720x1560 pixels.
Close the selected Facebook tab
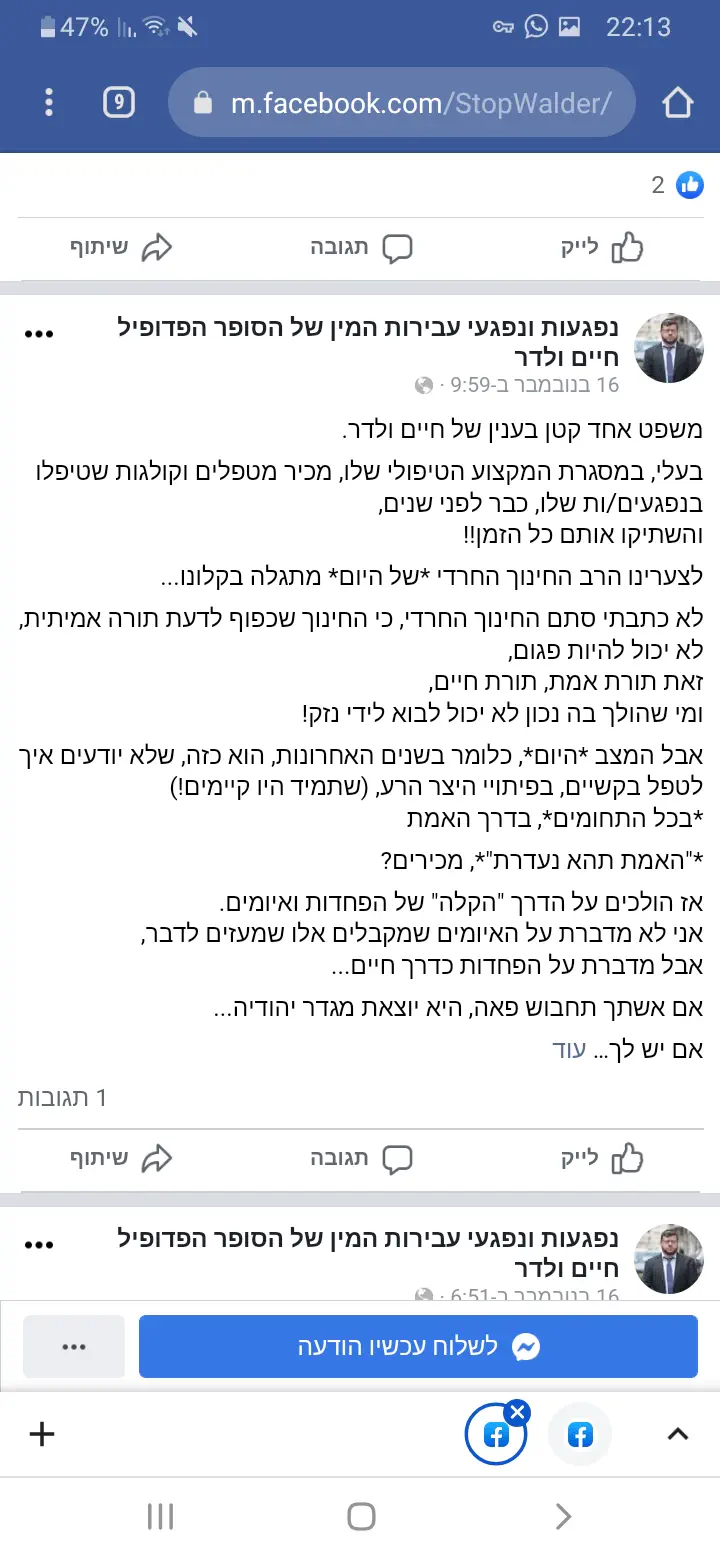[517, 1412]
